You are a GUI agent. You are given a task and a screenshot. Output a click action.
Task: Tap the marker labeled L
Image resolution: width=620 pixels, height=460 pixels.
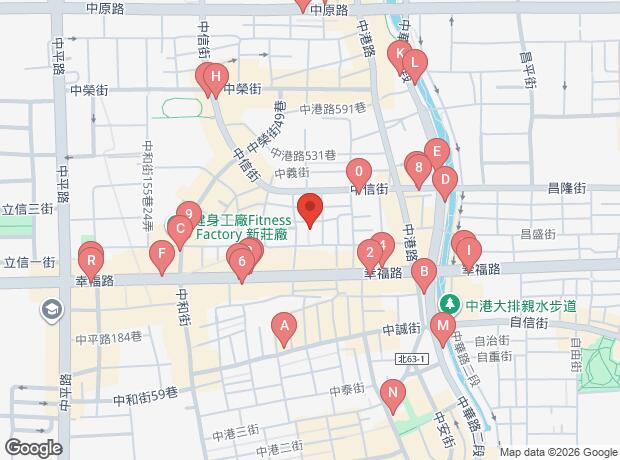pos(414,61)
